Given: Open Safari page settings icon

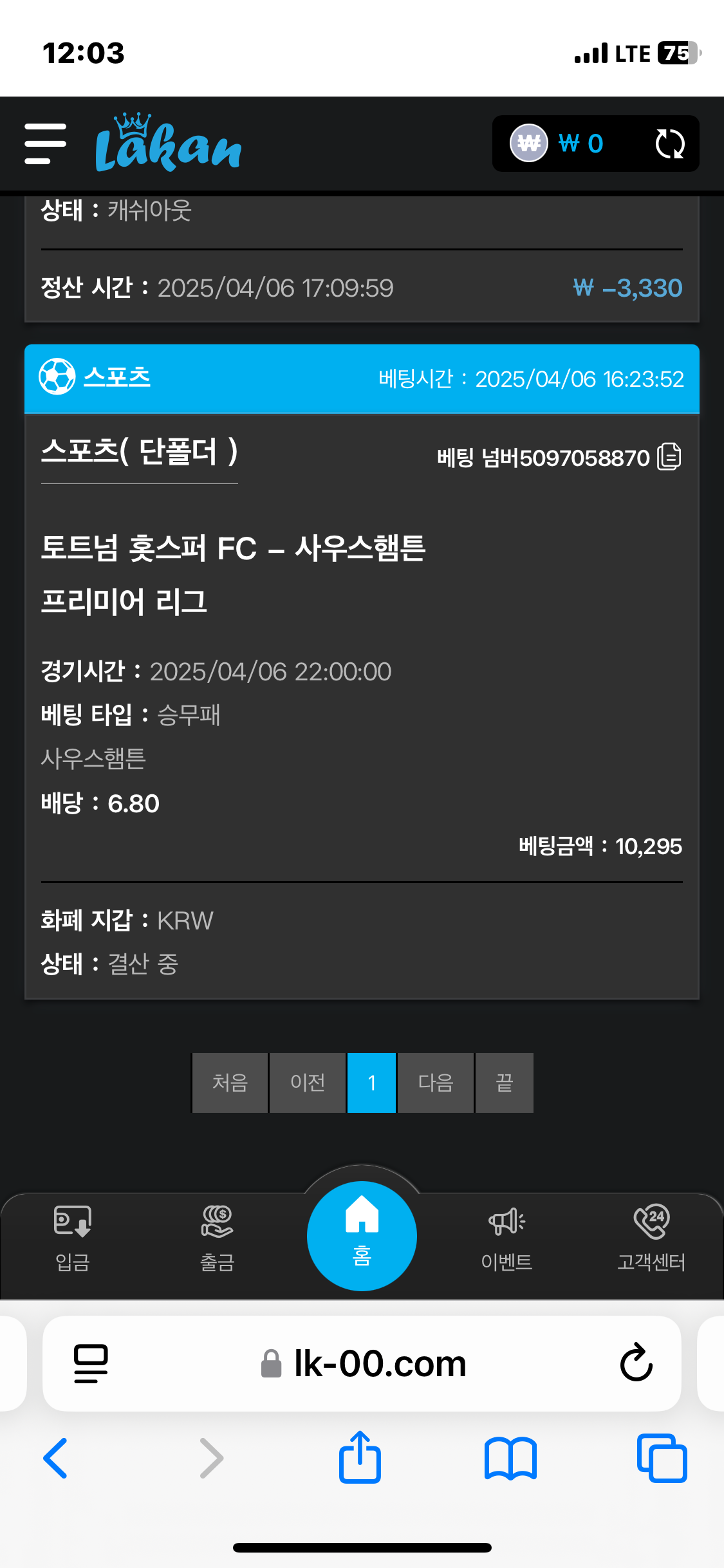Looking at the screenshot, I should (91, 1363).
